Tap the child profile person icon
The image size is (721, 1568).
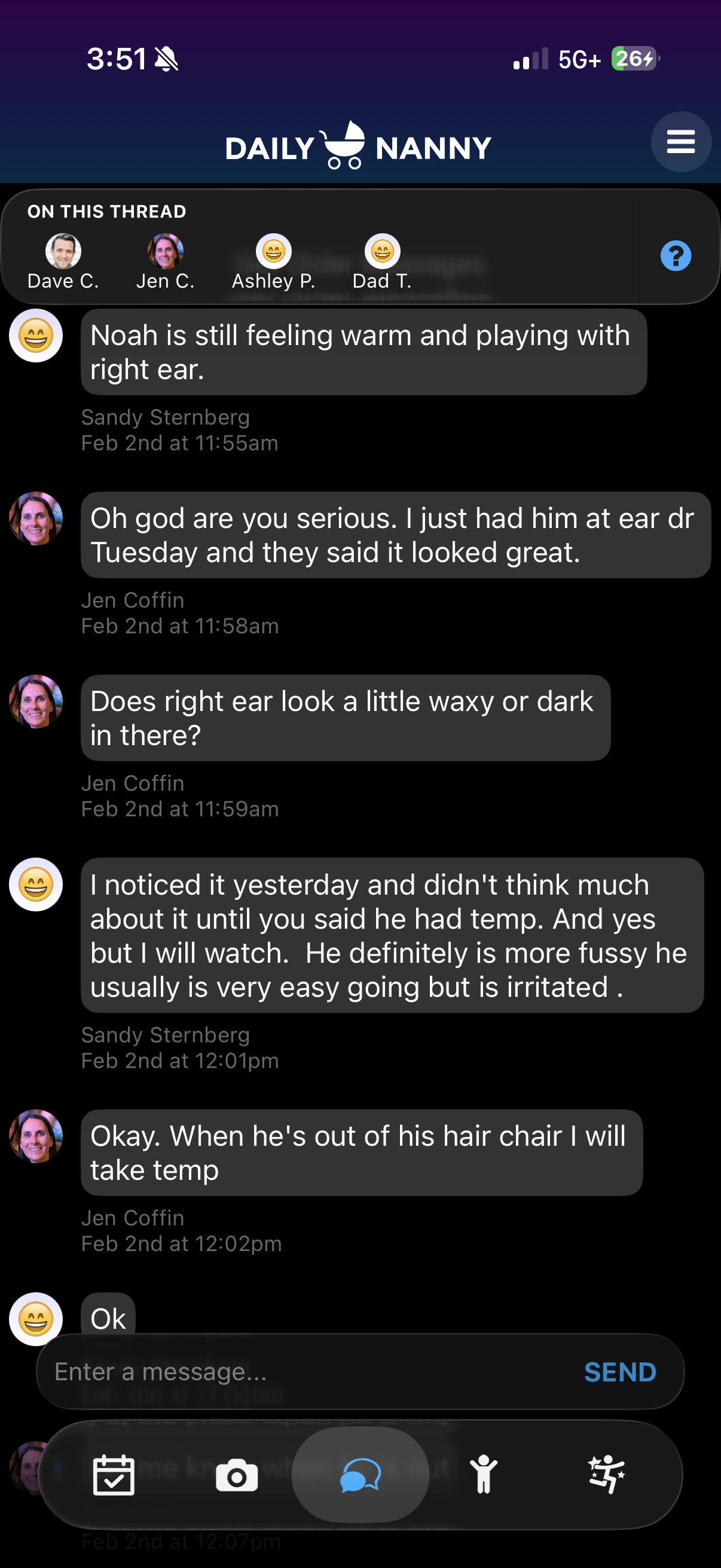click(482, 1474)
